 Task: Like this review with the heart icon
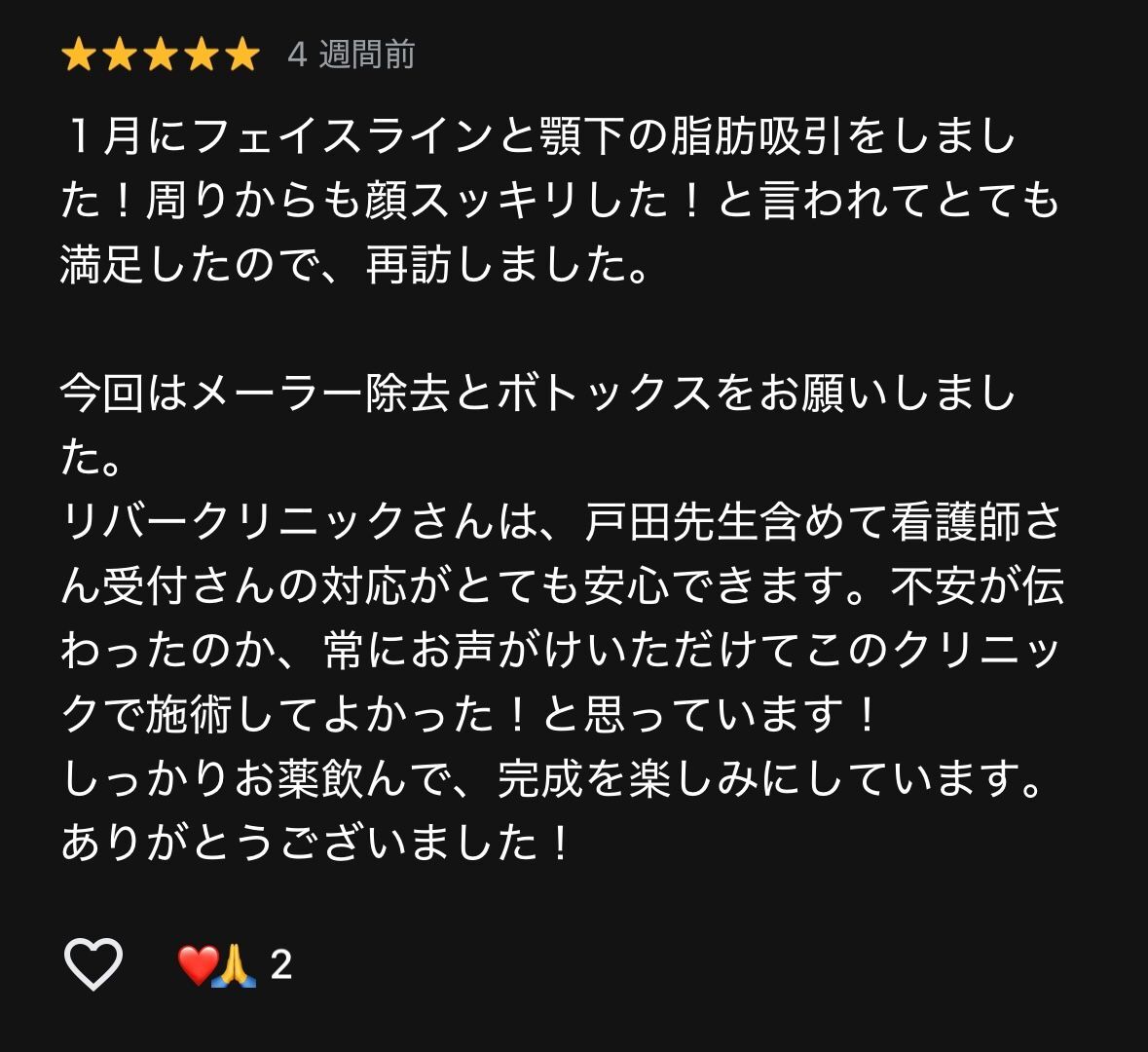[x=93, y=964]
